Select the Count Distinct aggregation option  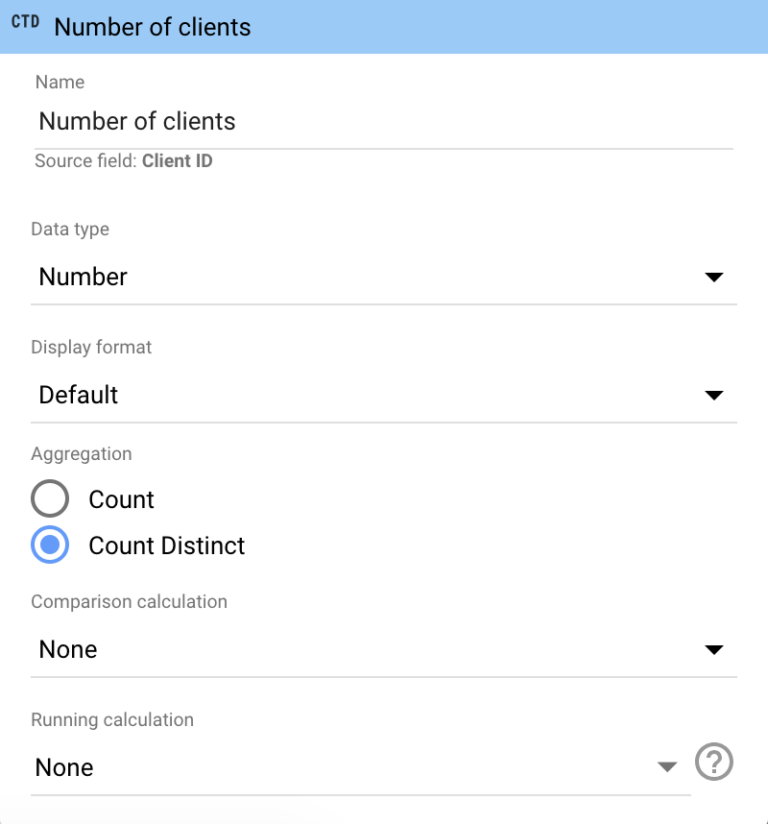(x=50, y=546)
